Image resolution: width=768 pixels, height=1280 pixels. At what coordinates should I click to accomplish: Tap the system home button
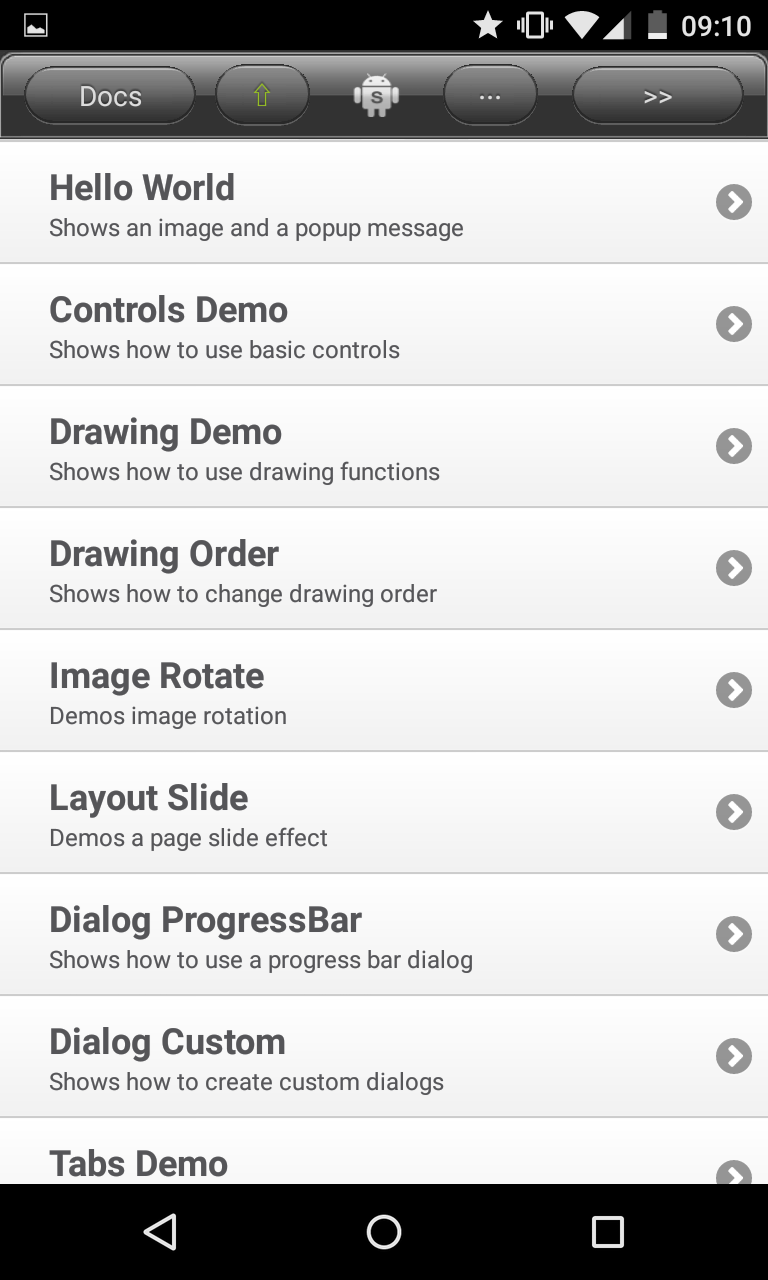tap(384, 1232)
